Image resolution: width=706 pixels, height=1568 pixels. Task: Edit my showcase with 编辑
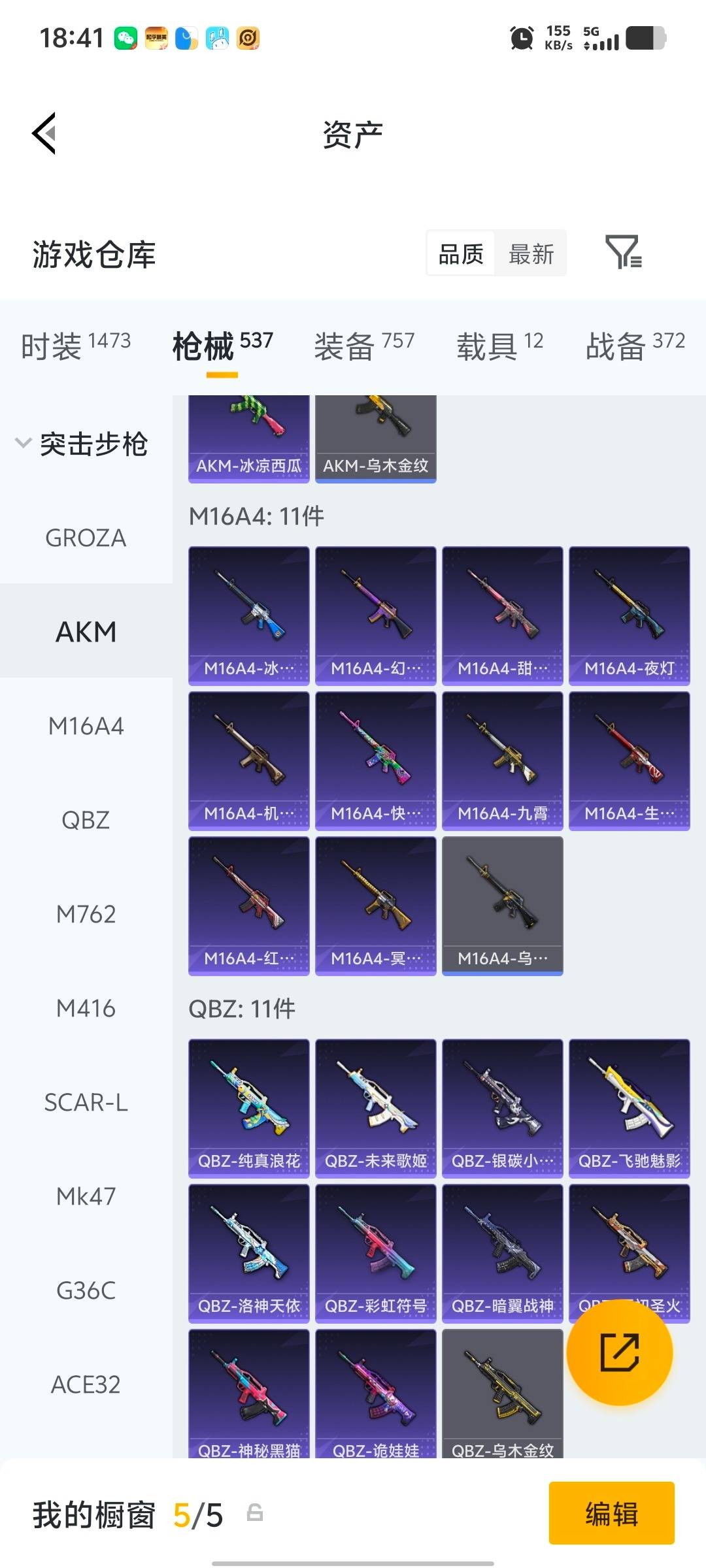[611, 1512]
